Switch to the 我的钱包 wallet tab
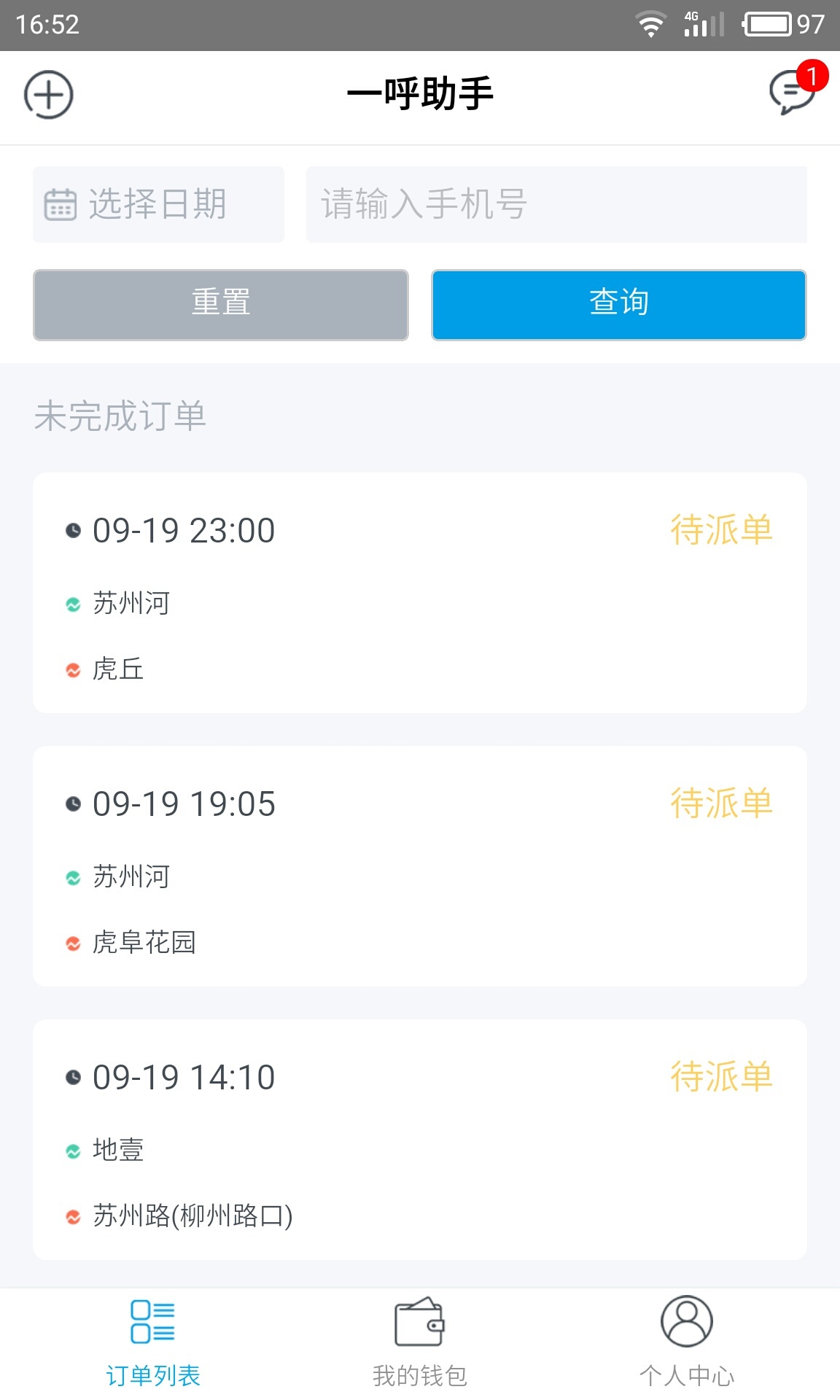This screenshot has height=1400, width=840. [419, 1343]
